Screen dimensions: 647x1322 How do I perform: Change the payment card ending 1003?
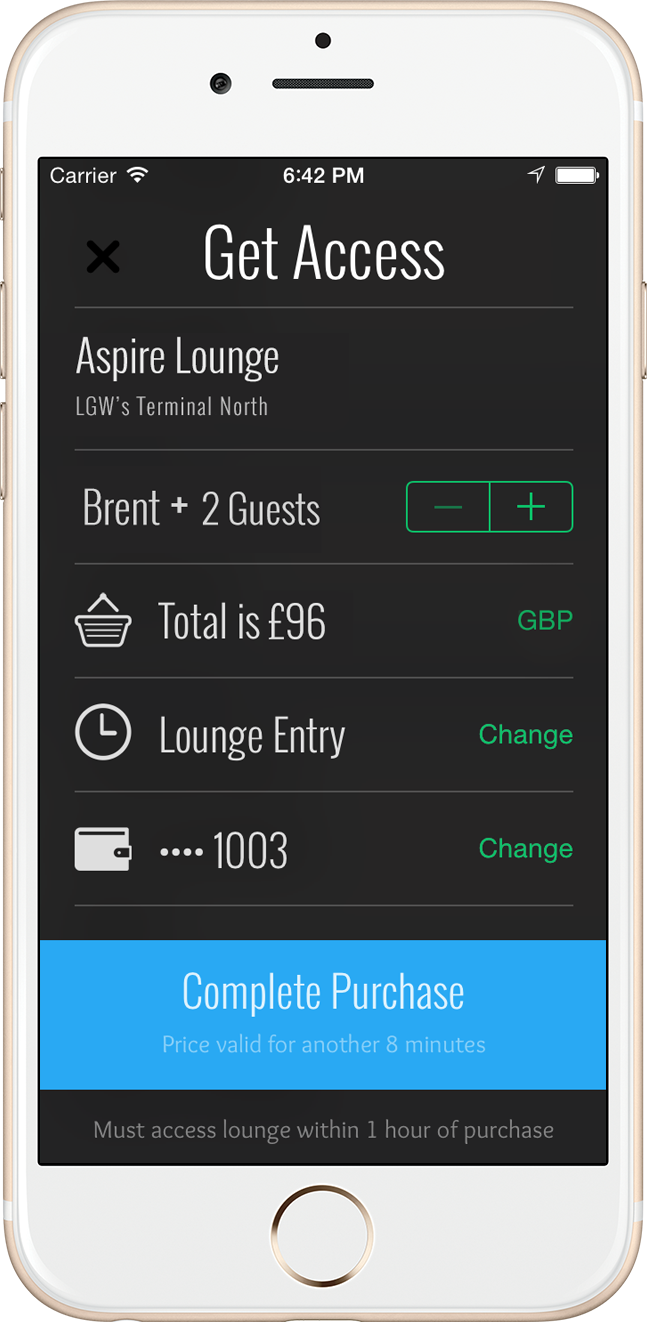(525, 849)
